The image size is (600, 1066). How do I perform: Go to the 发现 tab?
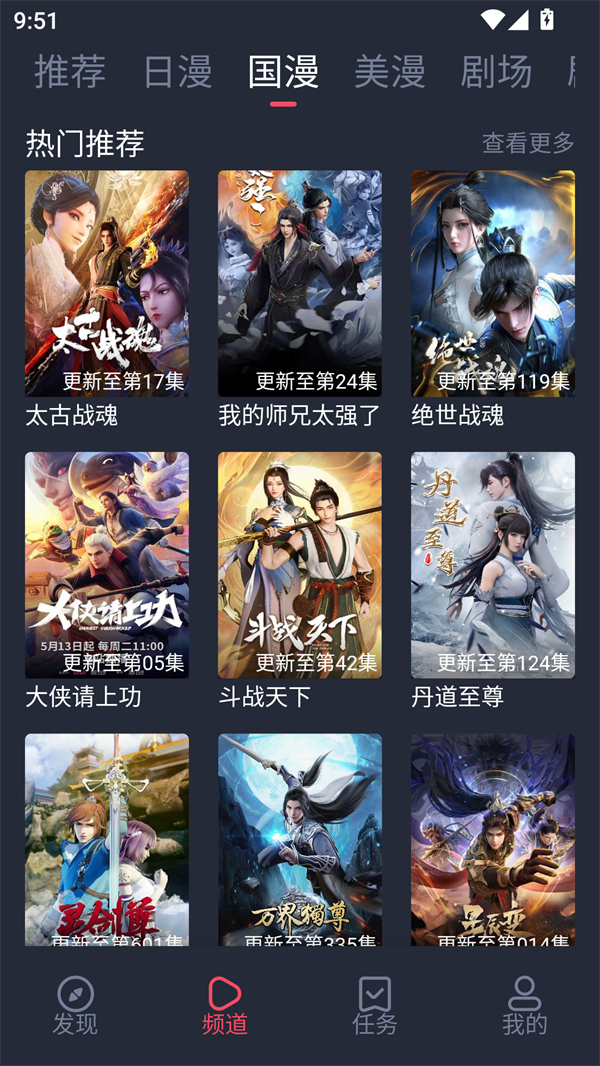(76, 1005)
